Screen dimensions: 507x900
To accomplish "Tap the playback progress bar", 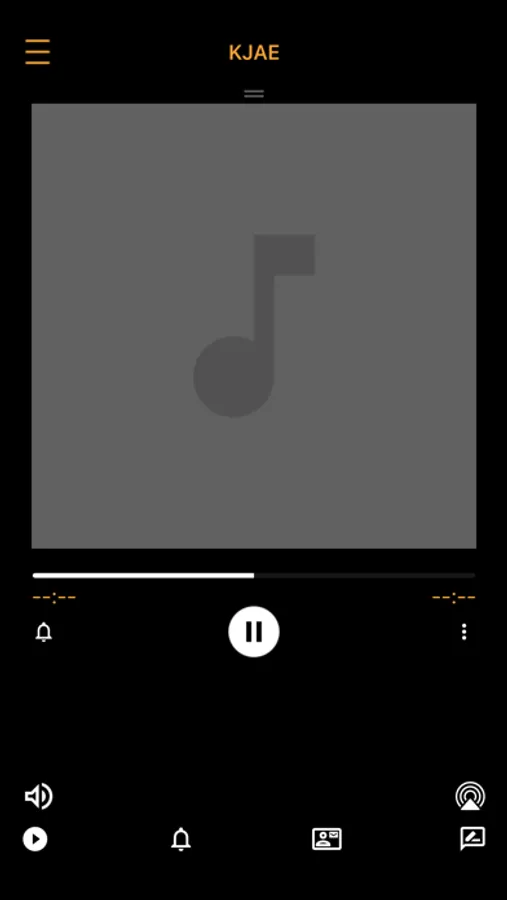I will pos(254,575).
